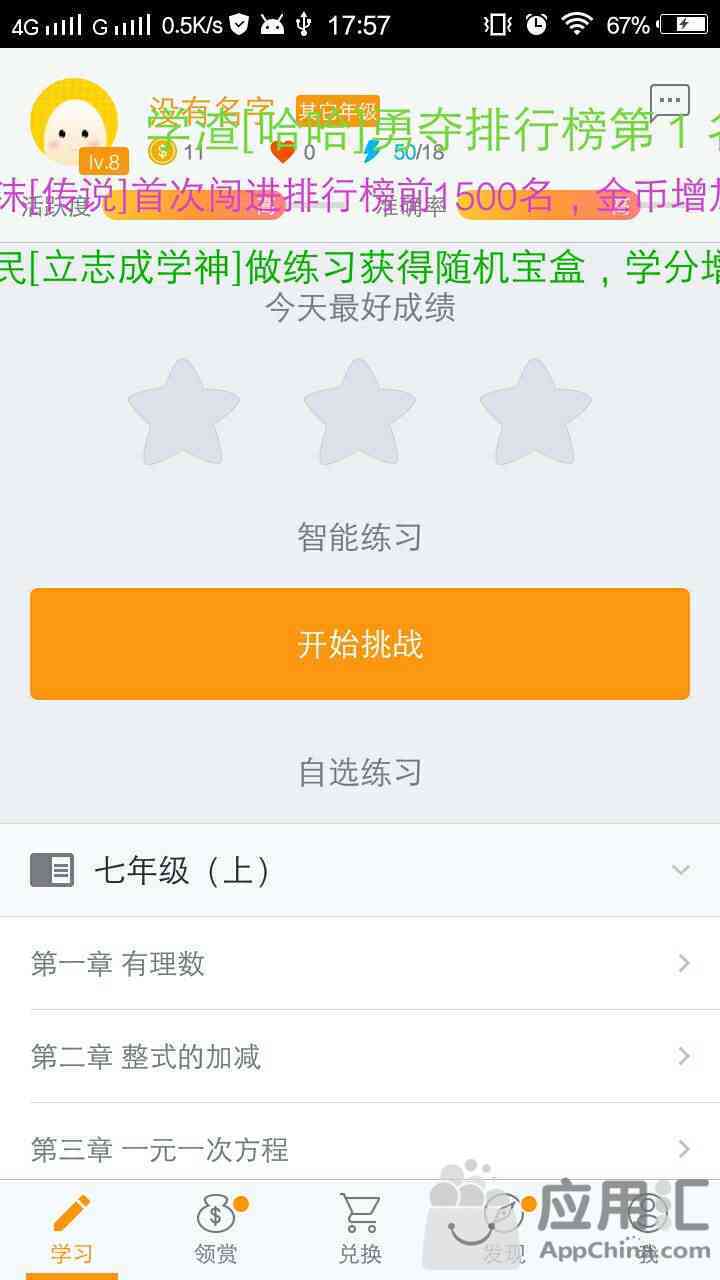Expand the 七年级（上） grade dropdown
Viewport: 720px width, 1280px height.
click(x=680, y=870)
